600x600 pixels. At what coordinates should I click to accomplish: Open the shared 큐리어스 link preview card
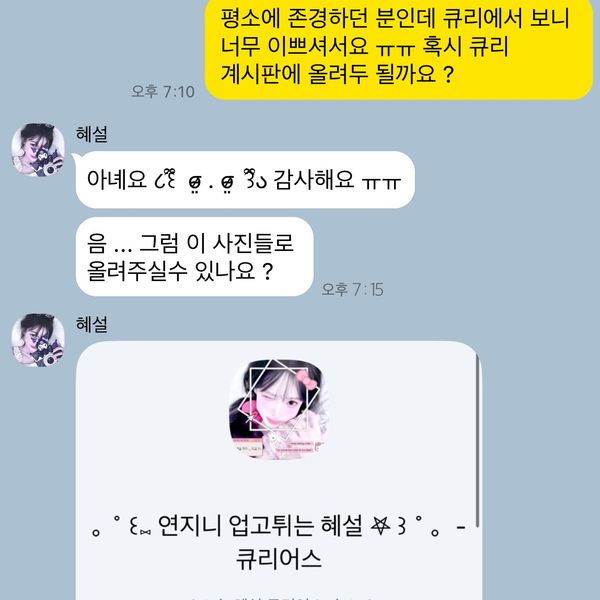276,470
